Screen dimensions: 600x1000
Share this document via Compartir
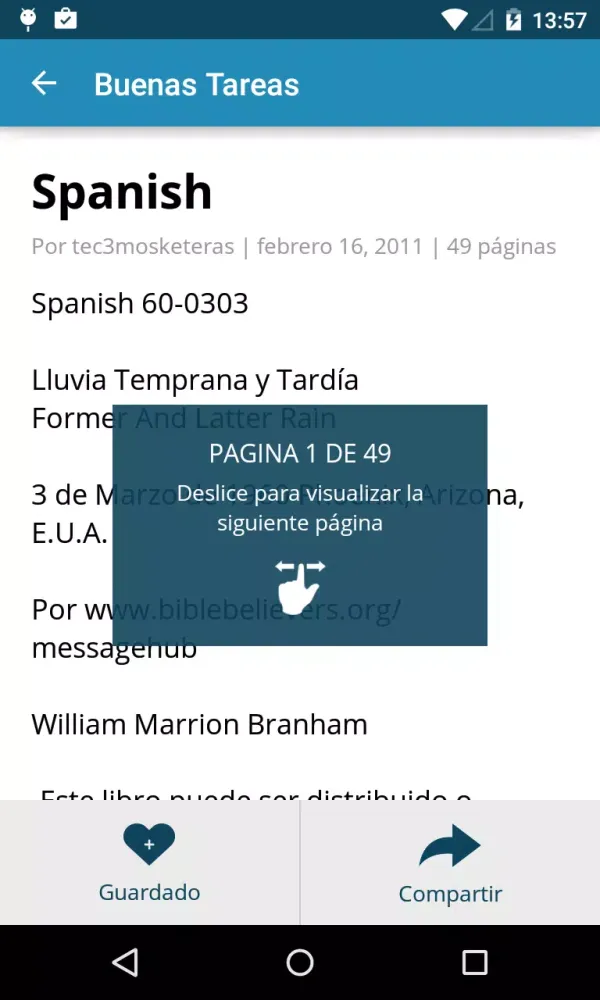(x=450, y=864)
